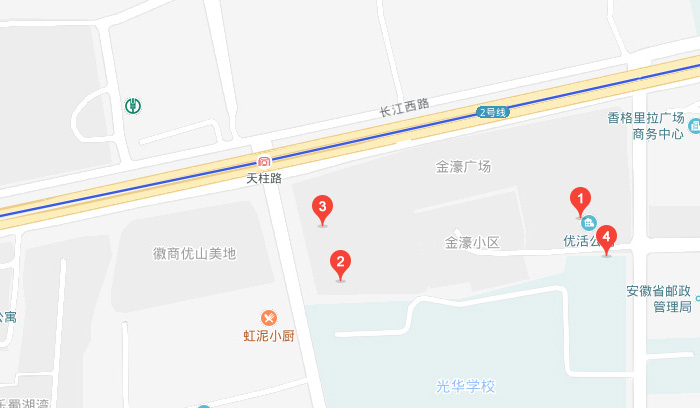This screenshot has width=700, height=408.
Task: Open map marker number 3
Action: pos(322,209)
